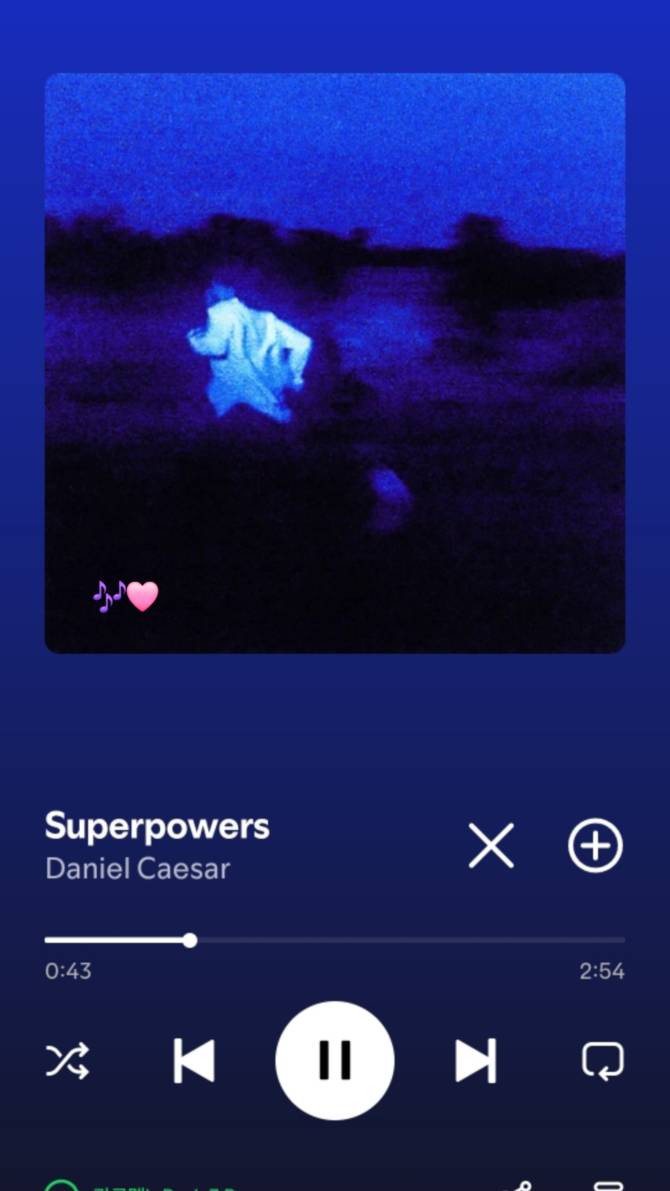Tap the Superpowers album artwork
This screenshot has width=670, height=1191.
(335, 363)
